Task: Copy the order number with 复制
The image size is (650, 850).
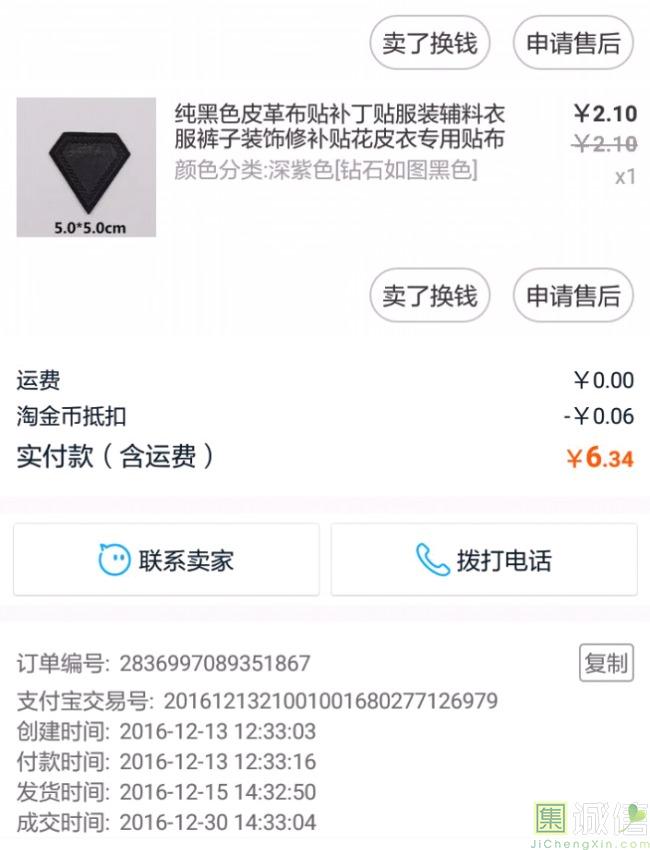Action: click(606, 662)
